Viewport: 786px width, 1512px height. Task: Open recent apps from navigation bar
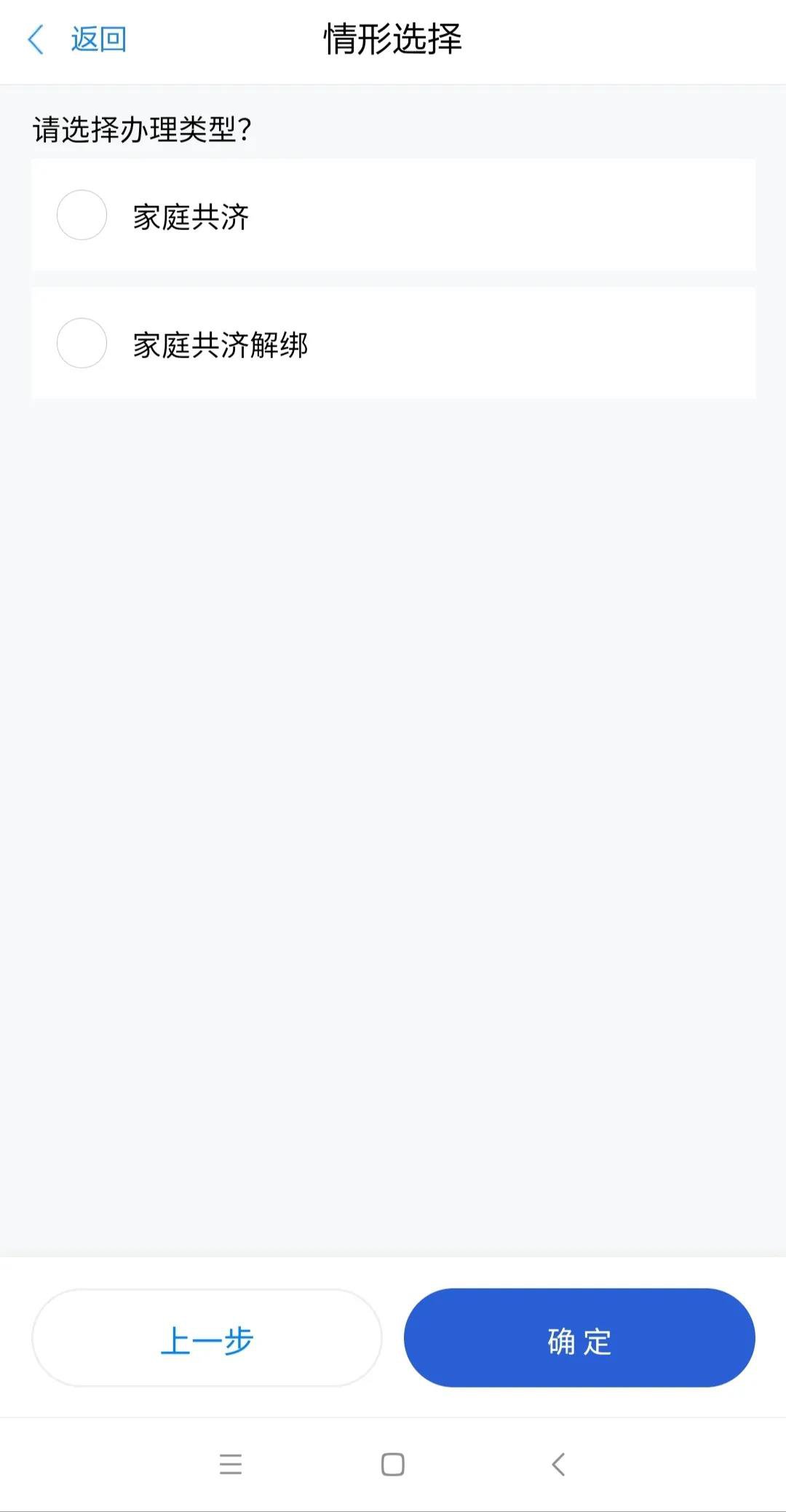(x=231, y=1464)
